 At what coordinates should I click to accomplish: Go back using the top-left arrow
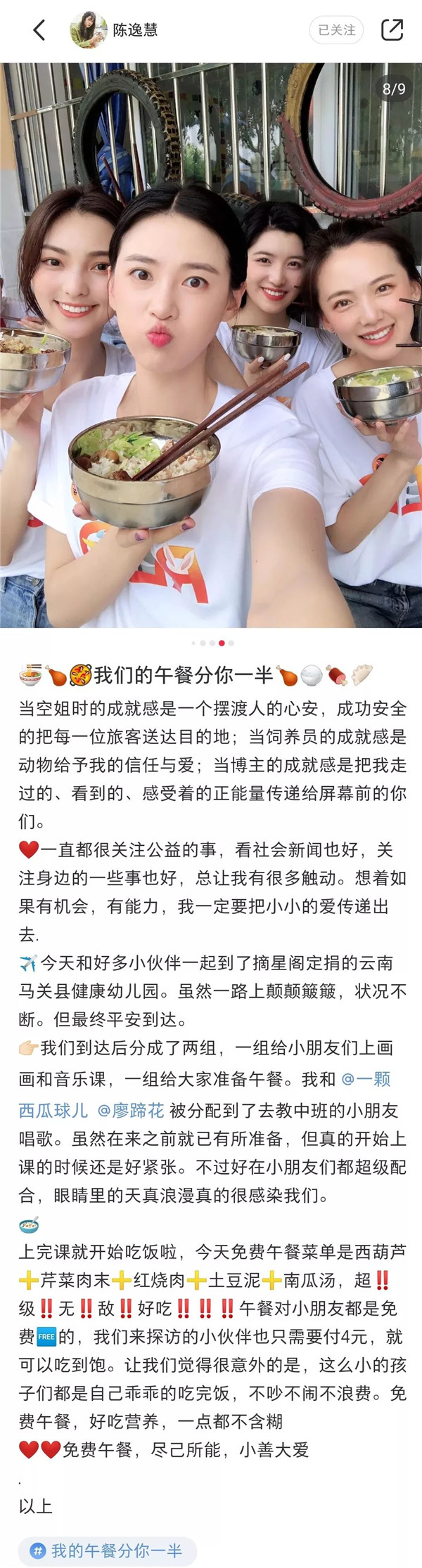[x=39, y=30]
